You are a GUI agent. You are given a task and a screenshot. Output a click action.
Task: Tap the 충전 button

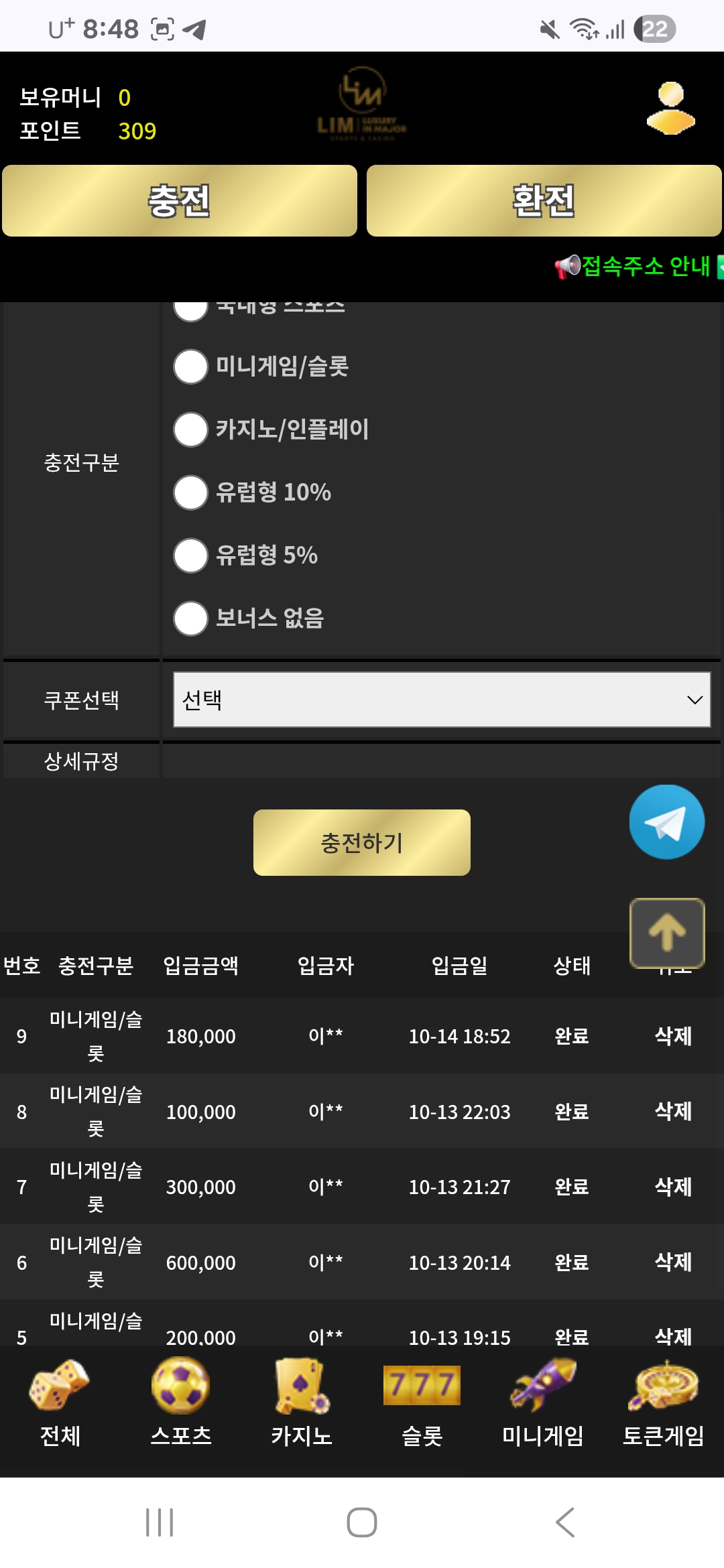(180, 201)
